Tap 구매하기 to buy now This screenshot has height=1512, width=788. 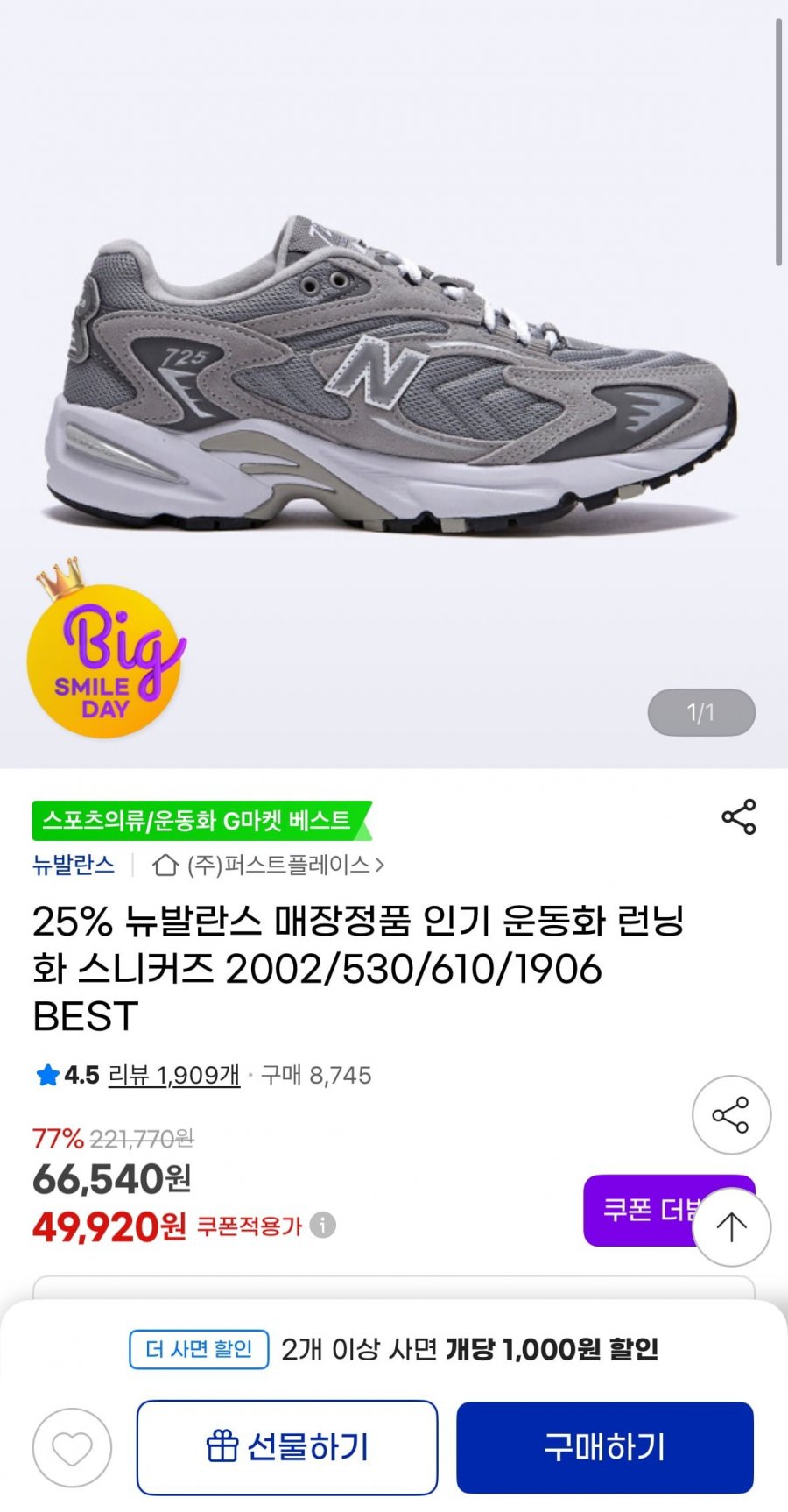coord(604,1447)
